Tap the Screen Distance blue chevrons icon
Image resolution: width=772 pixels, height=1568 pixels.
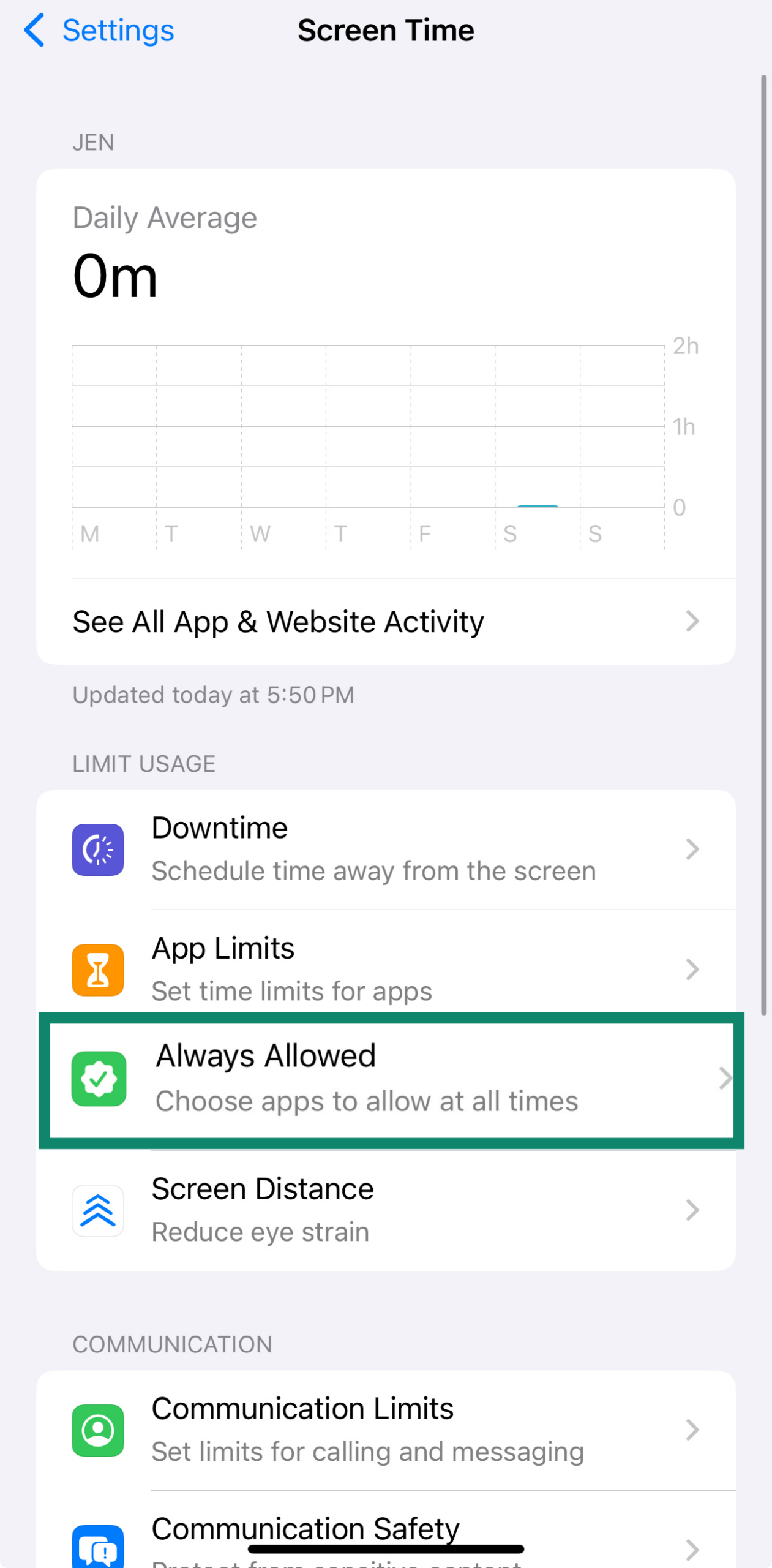pyautogui.click(x=98, y=1210)
